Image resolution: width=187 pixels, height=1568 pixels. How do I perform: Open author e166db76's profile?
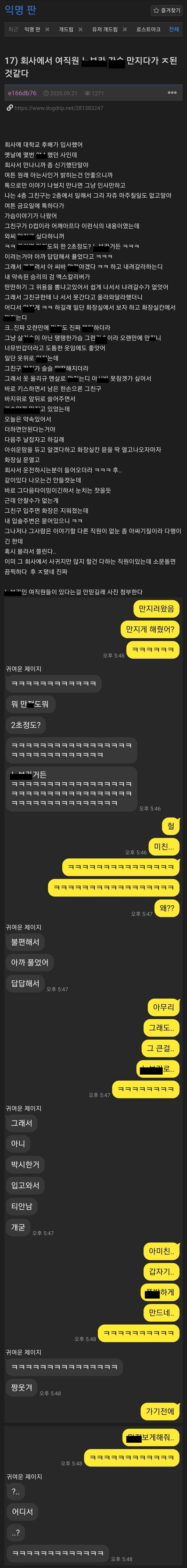coord(22,93)
